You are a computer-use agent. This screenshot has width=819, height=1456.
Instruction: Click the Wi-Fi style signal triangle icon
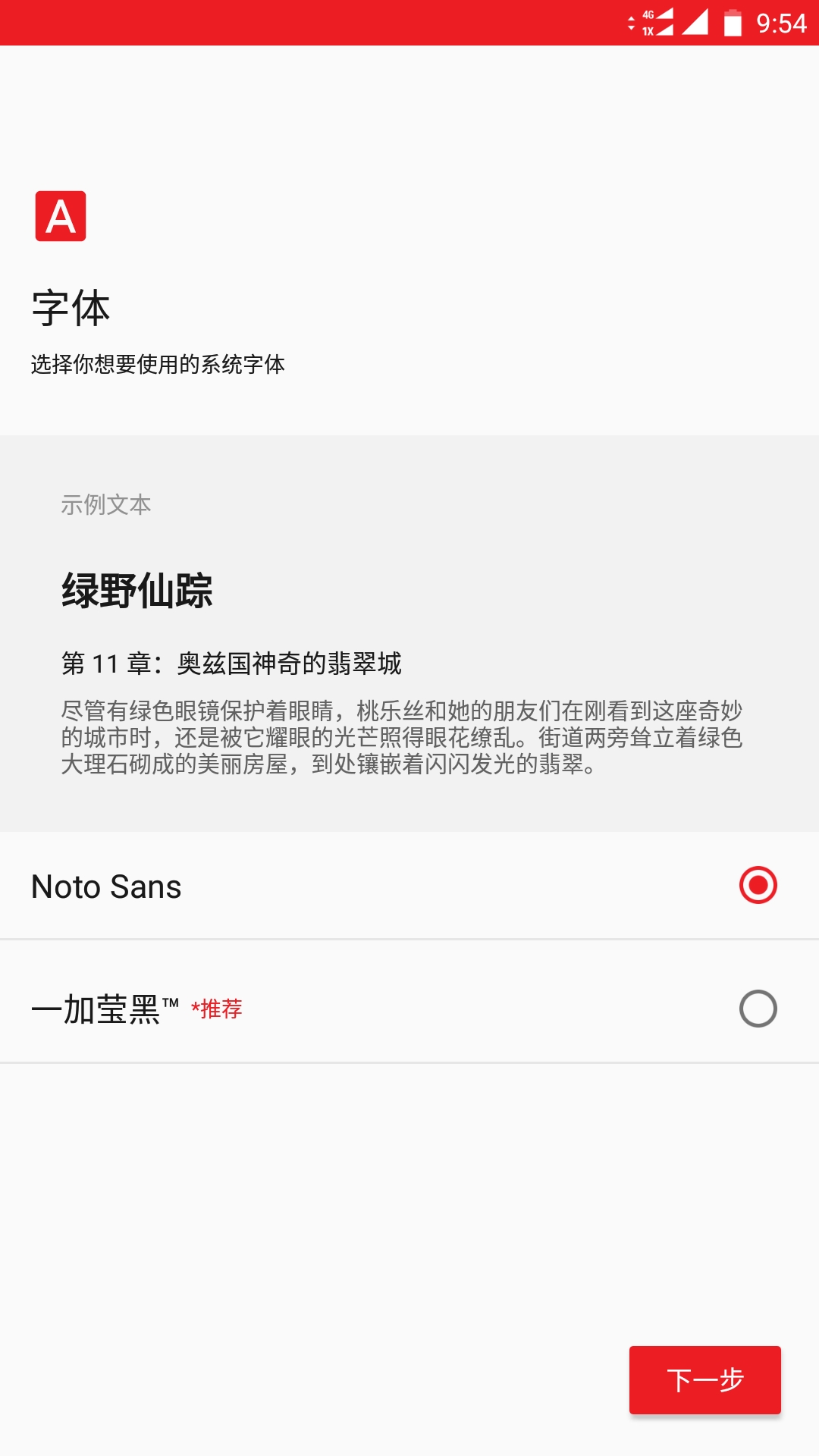click(694, 24)
